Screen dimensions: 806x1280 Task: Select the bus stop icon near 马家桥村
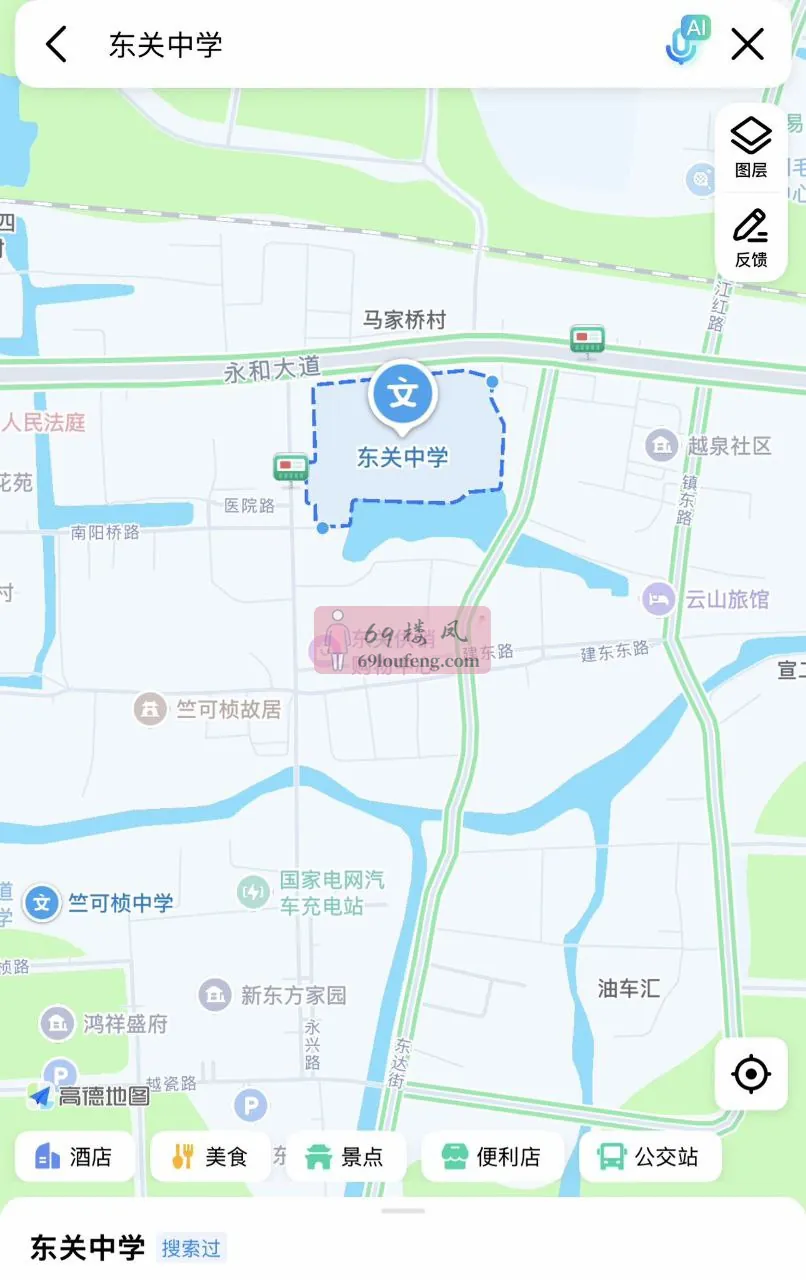click(586, 339)
